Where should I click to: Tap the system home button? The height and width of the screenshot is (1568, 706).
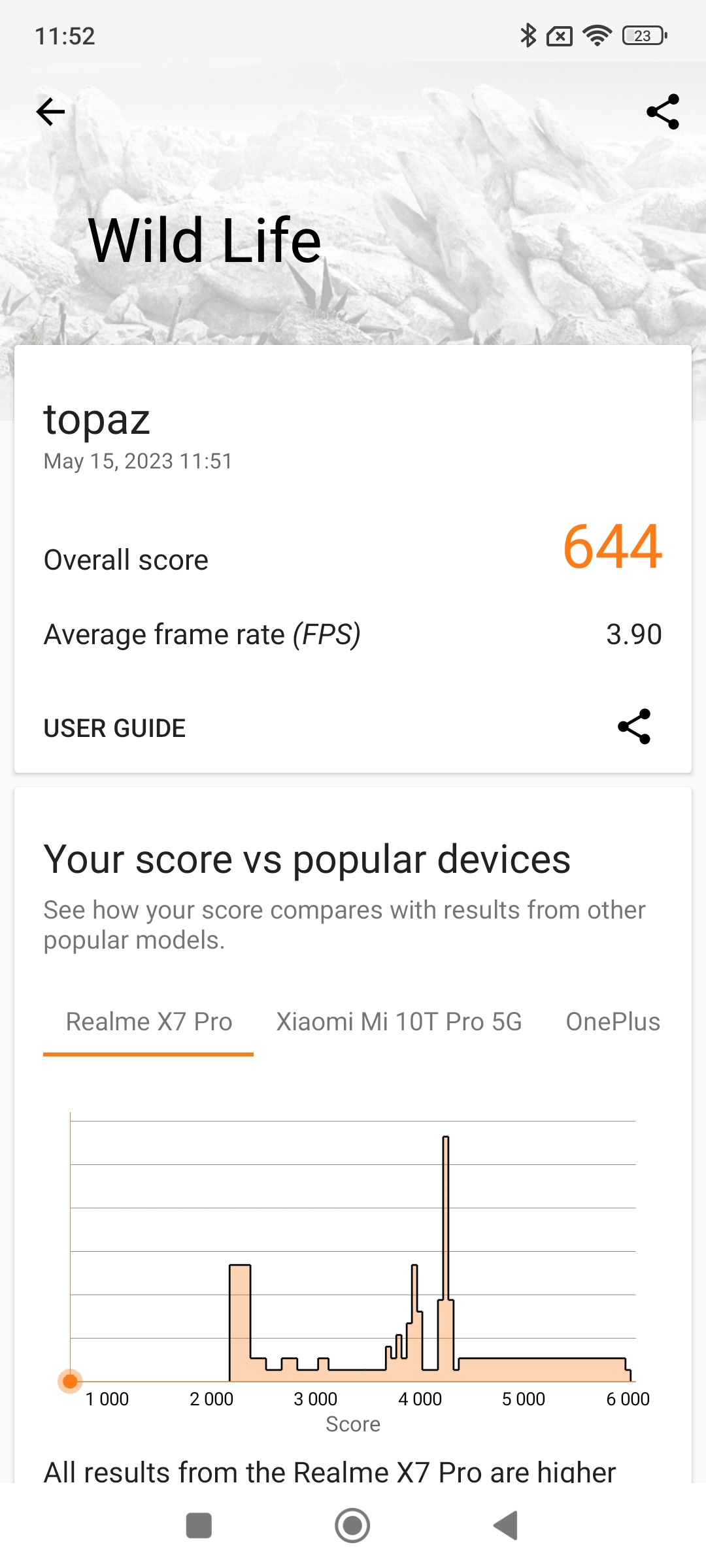click(352, 1526)
